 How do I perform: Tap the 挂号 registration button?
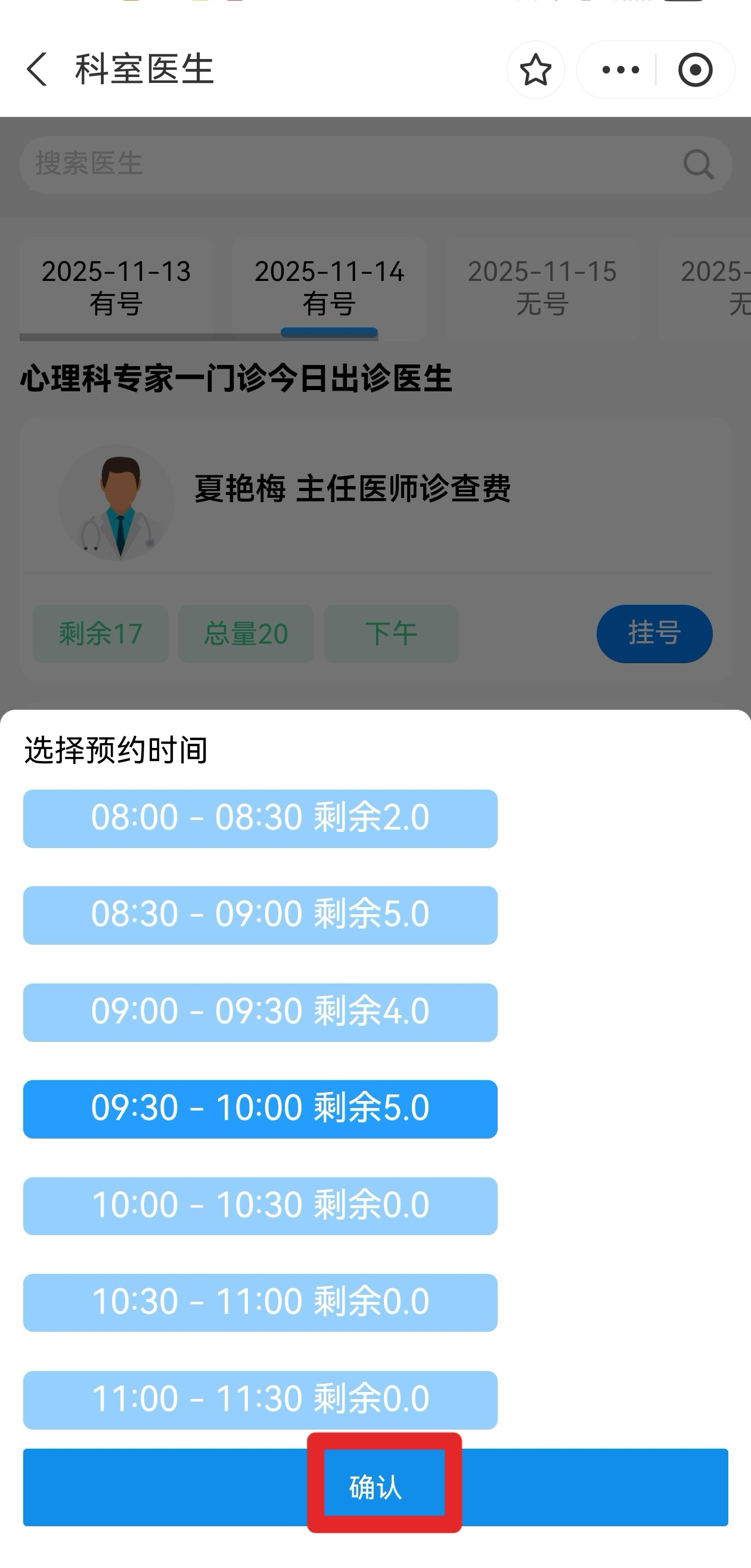coord(654,633)
